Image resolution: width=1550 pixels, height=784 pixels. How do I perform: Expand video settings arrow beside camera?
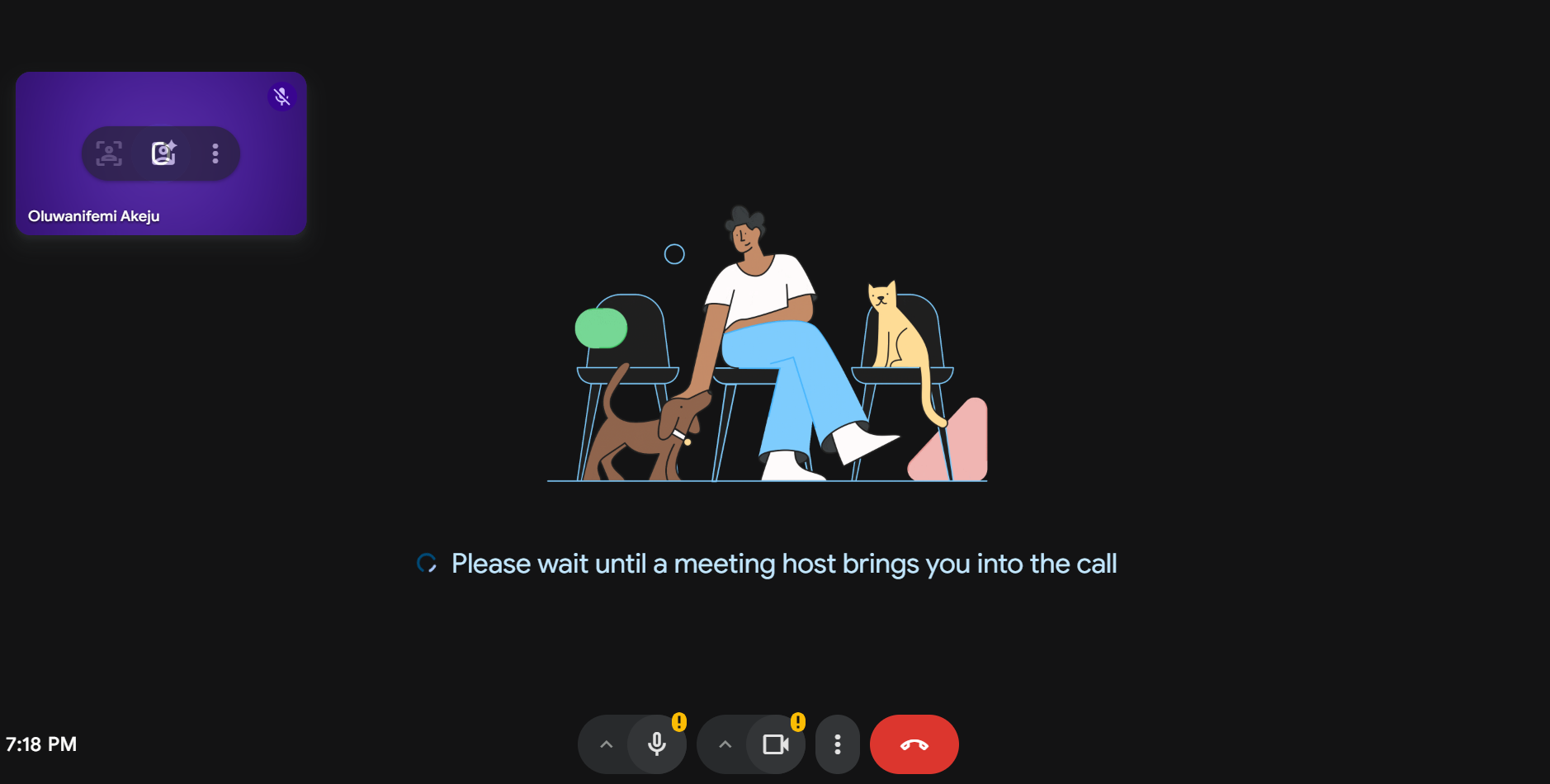coord(725,744)
